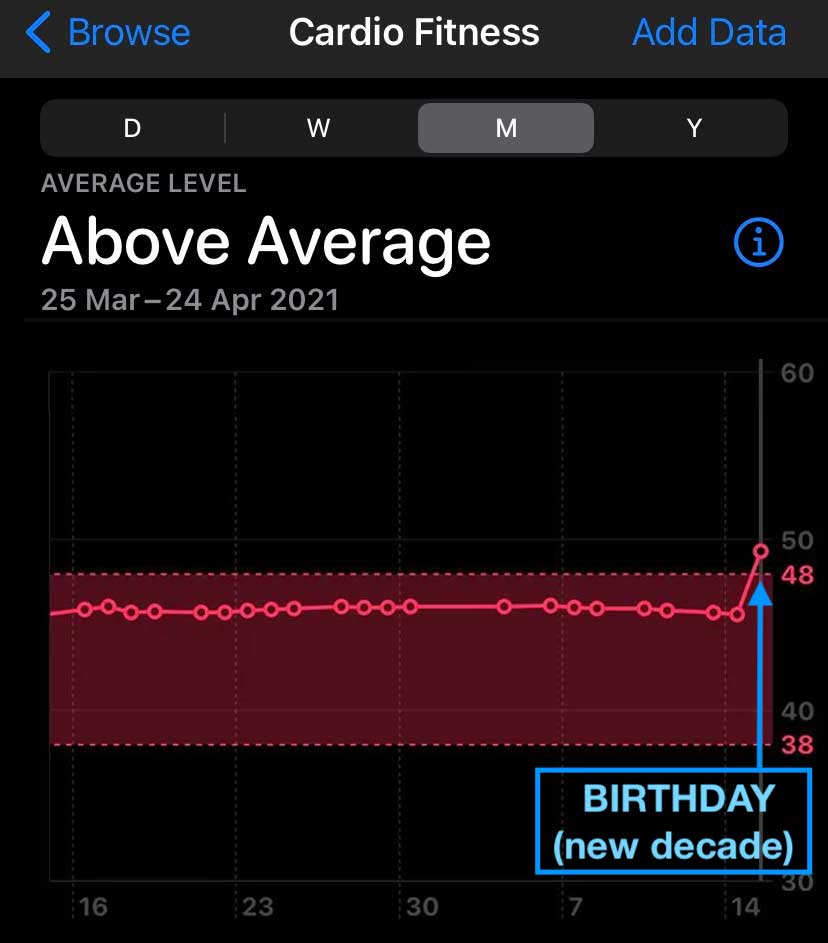Switch to the W week view
This screenshot has height=943, width=828.
coord(318,128)
